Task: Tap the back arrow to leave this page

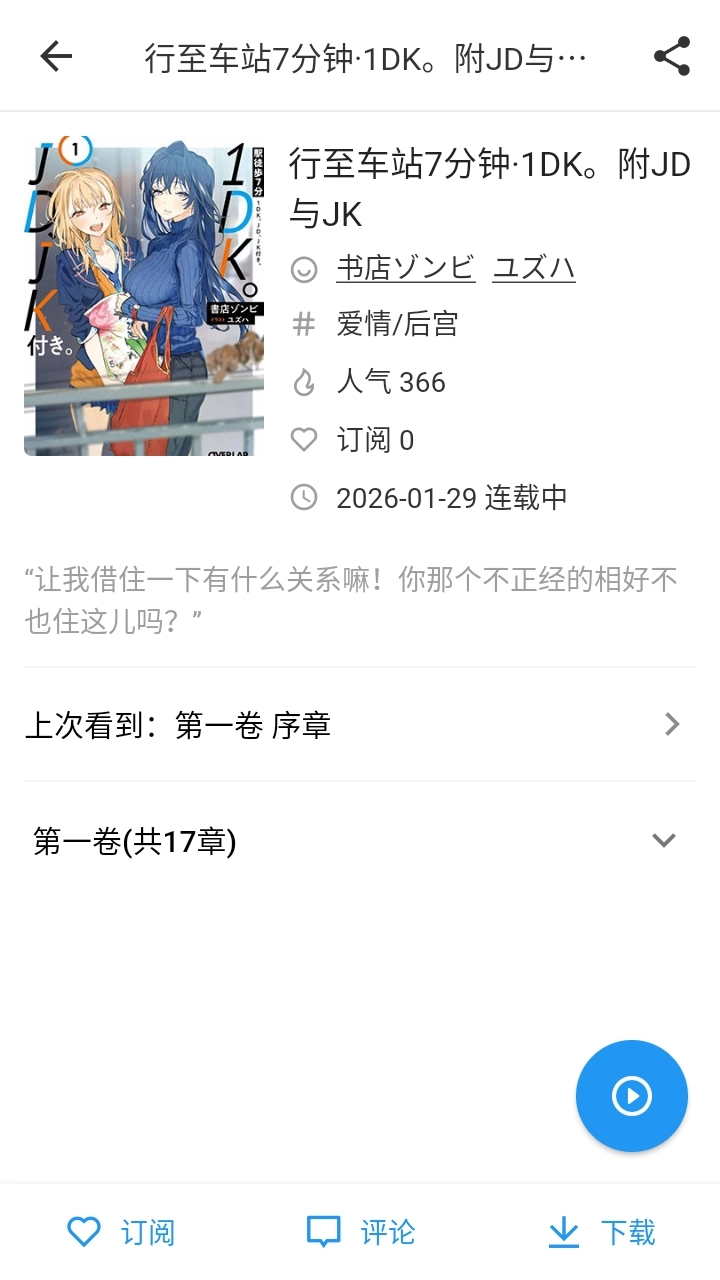Action: coord(55,56)
